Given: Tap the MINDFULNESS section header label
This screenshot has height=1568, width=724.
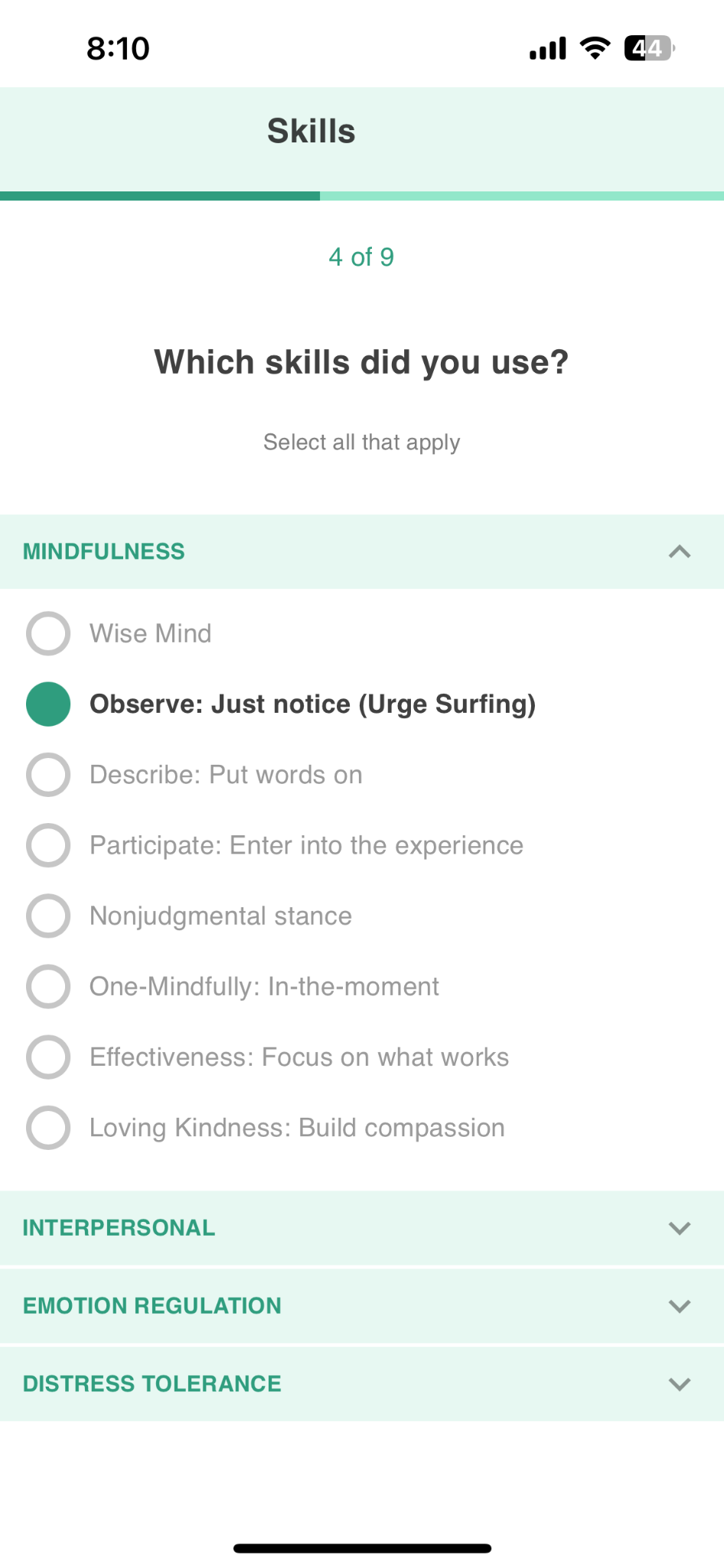Looking at the screenshot, I should pyautogui.click(x=103, y=551).
